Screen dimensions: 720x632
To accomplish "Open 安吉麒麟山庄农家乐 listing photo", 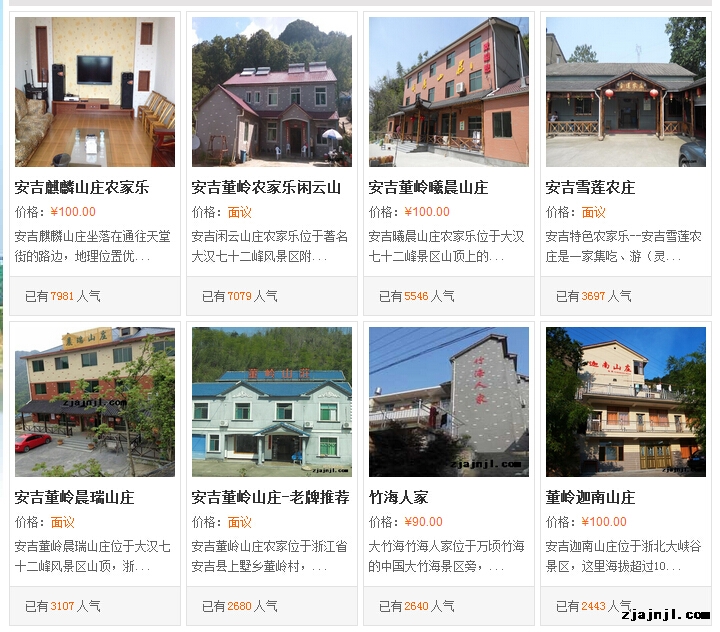I will coord(95,91).
